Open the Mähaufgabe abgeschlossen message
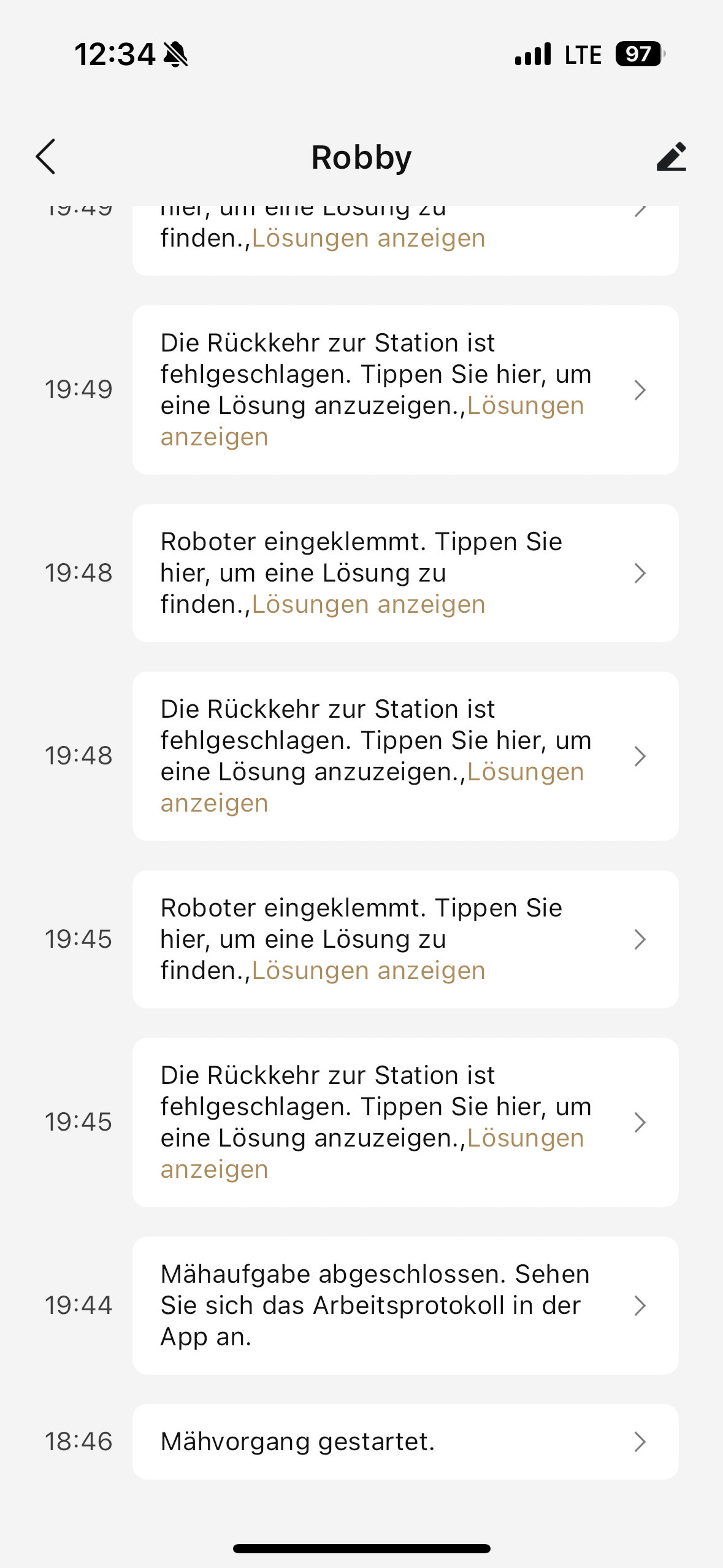This screenshot has height=1568, width=723. 405,1305
